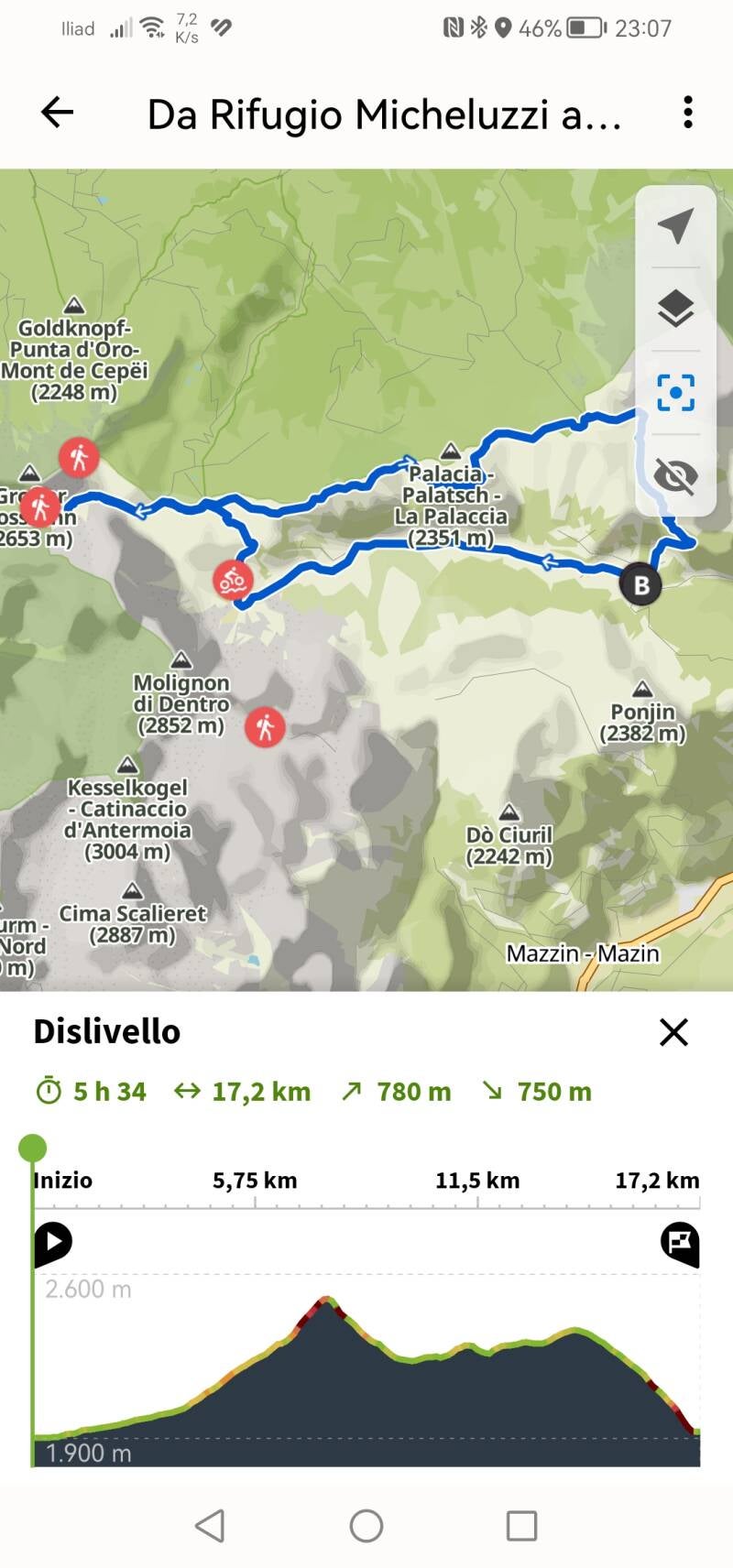733x1568 pixels.
Task: Close the Dislivello elevation panel
Action: tap(673, 1032)
